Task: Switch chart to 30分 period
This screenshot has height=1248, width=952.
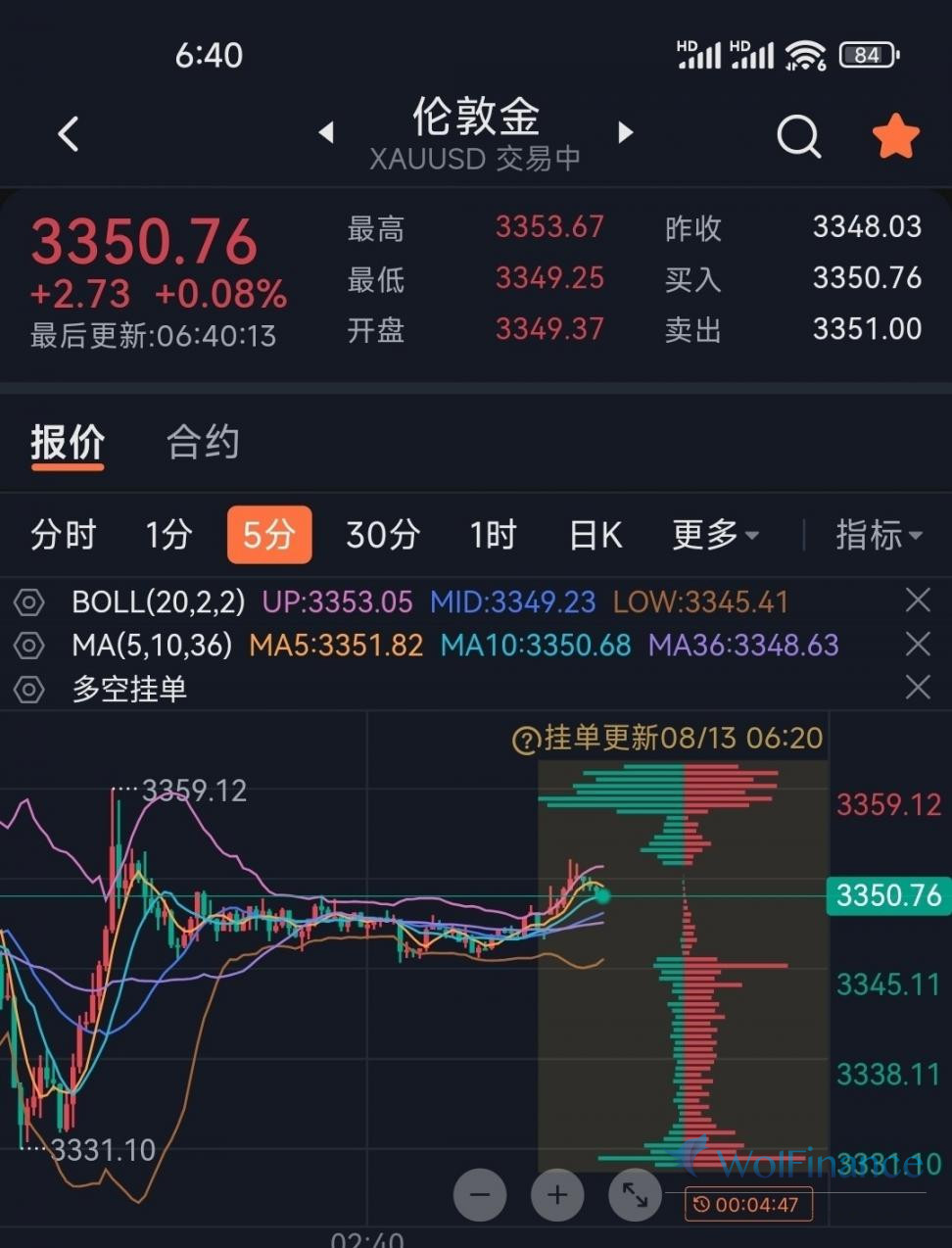Action: click(x=383, y=535)
